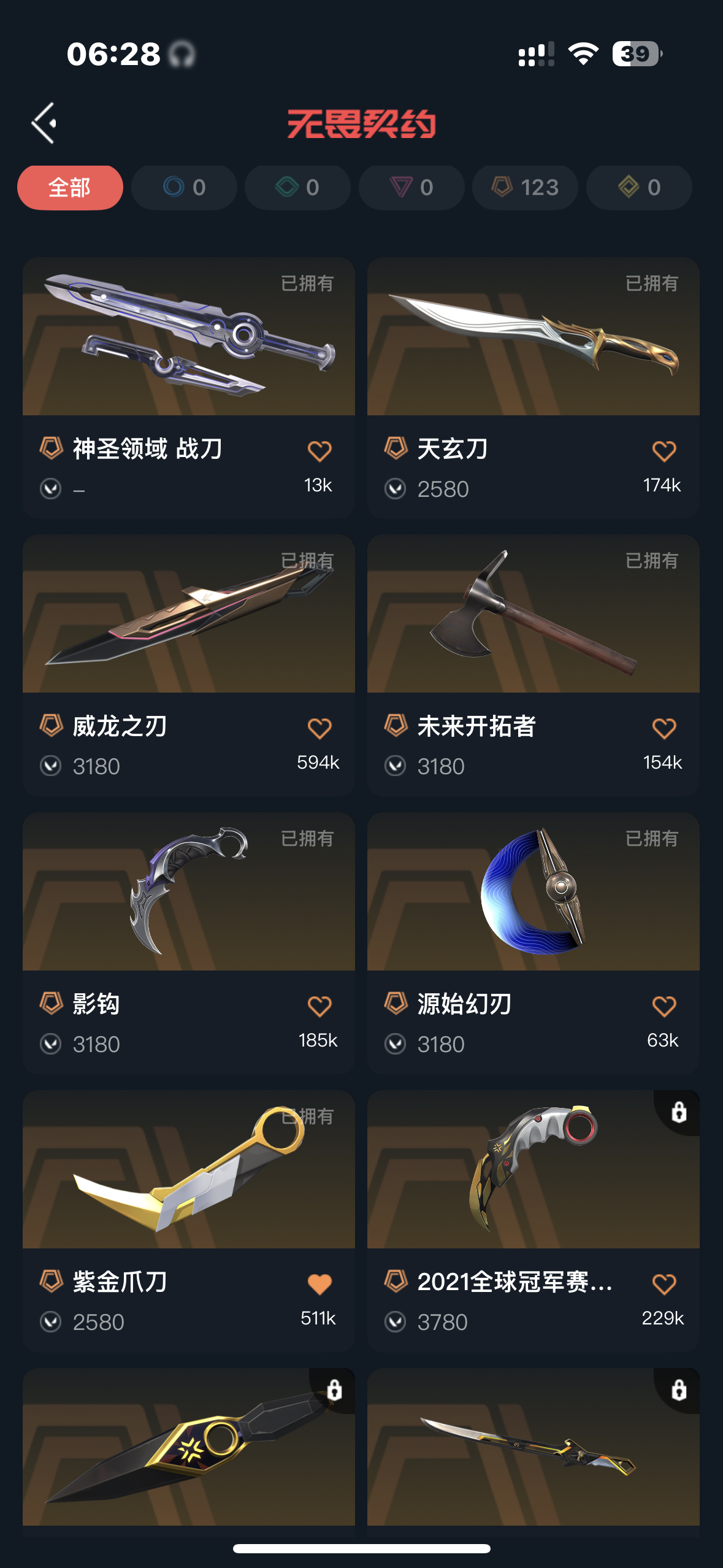Image resolution: width=723 pixels, height=1568 pixels.
Task: Select the yellow diamond tier filter chip
Action: (x=639, y=187)
